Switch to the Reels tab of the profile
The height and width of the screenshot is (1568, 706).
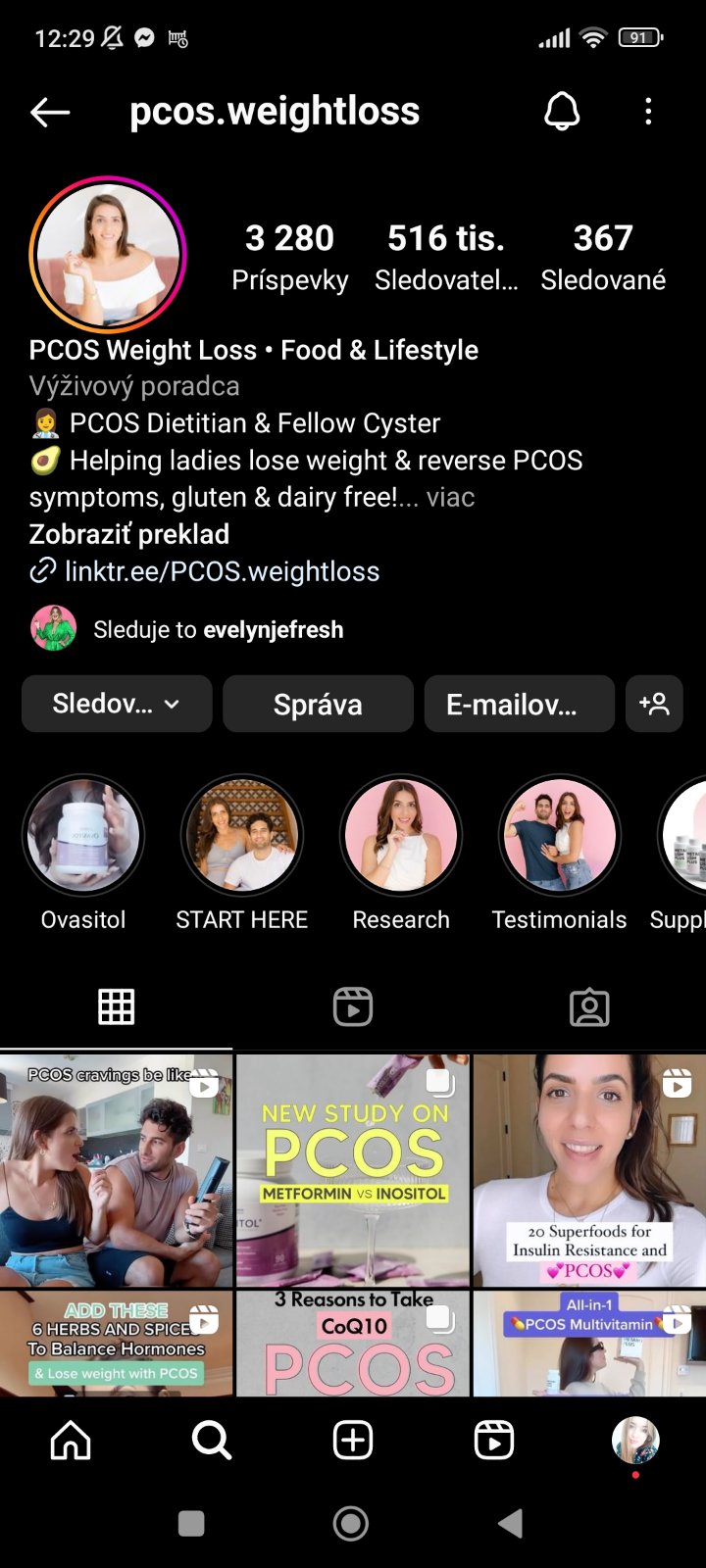[353, 1006]
